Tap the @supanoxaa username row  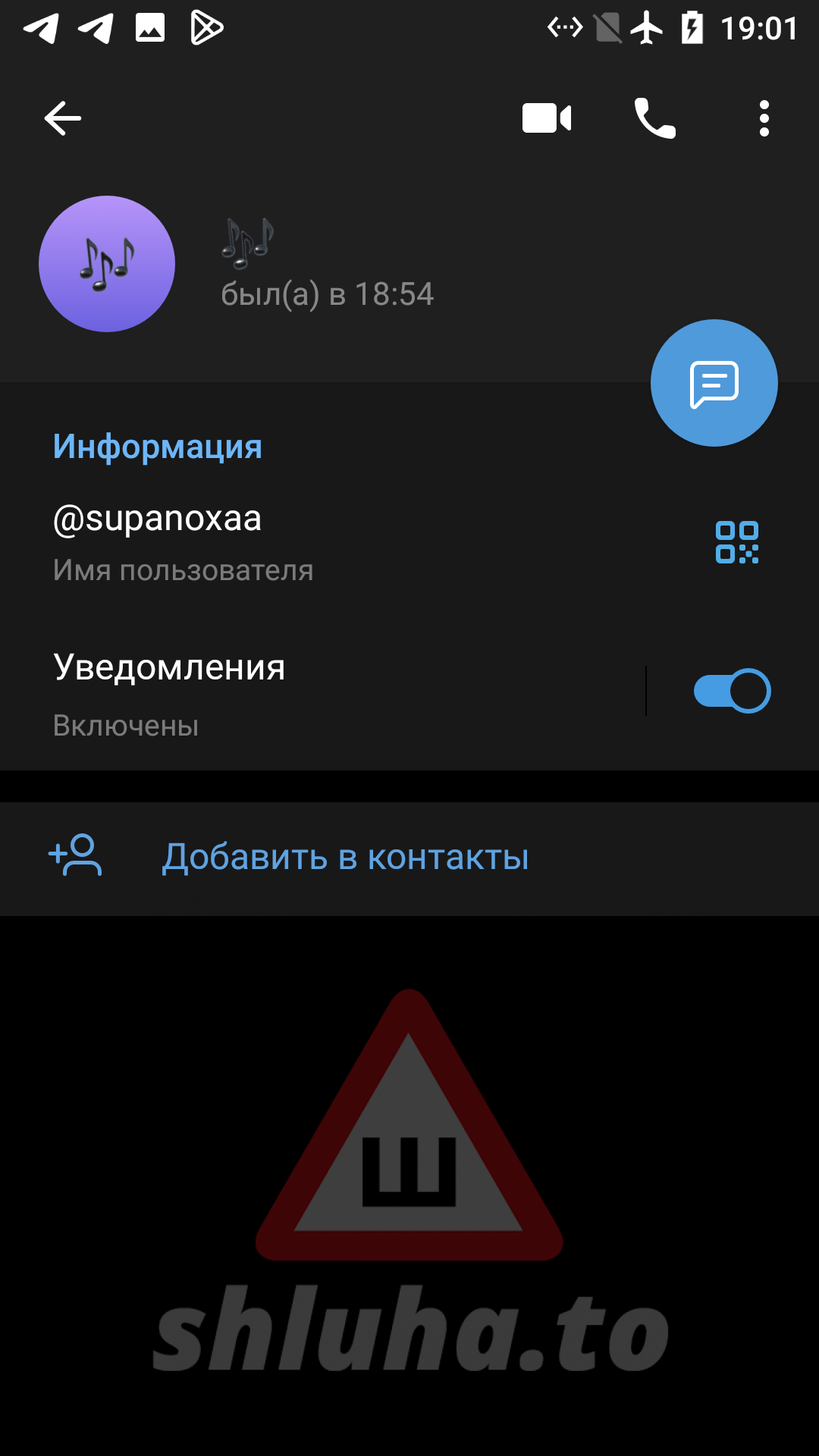point(303,541)
